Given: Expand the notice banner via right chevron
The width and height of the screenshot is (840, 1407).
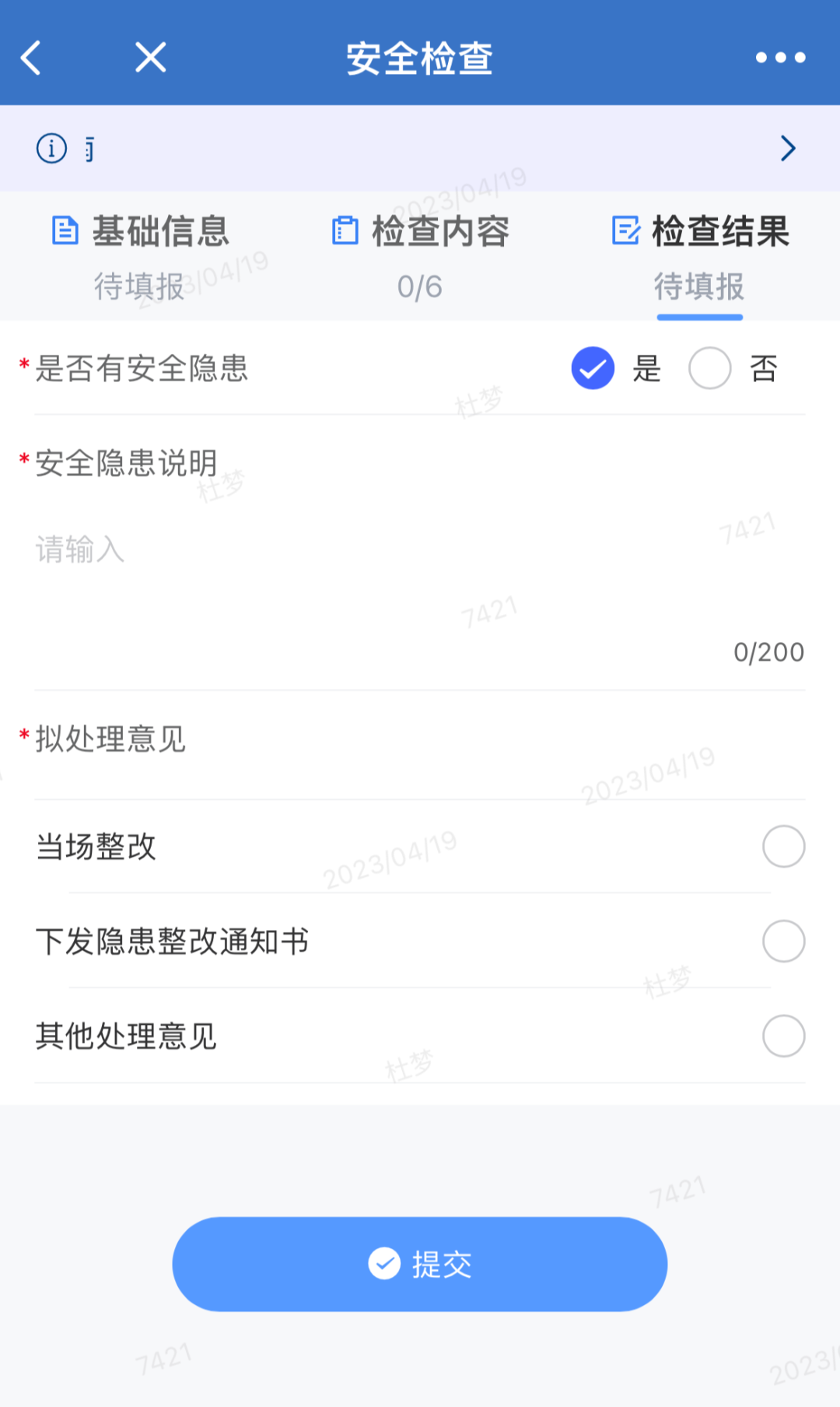Looking at the screenshot, I should [x=788, y=148].
